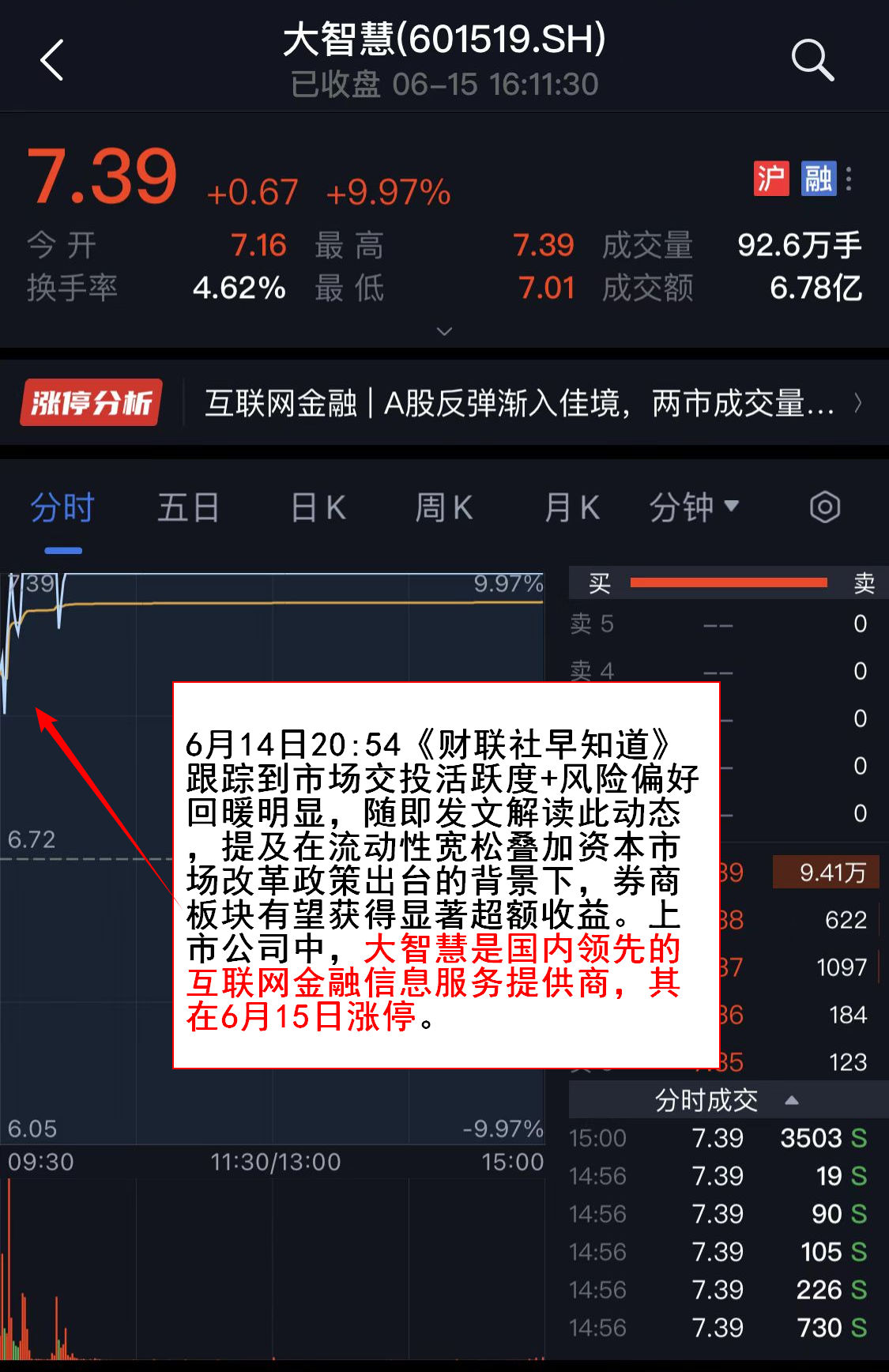Open the 分钟 interval dropdown

[x=694, y=507]
